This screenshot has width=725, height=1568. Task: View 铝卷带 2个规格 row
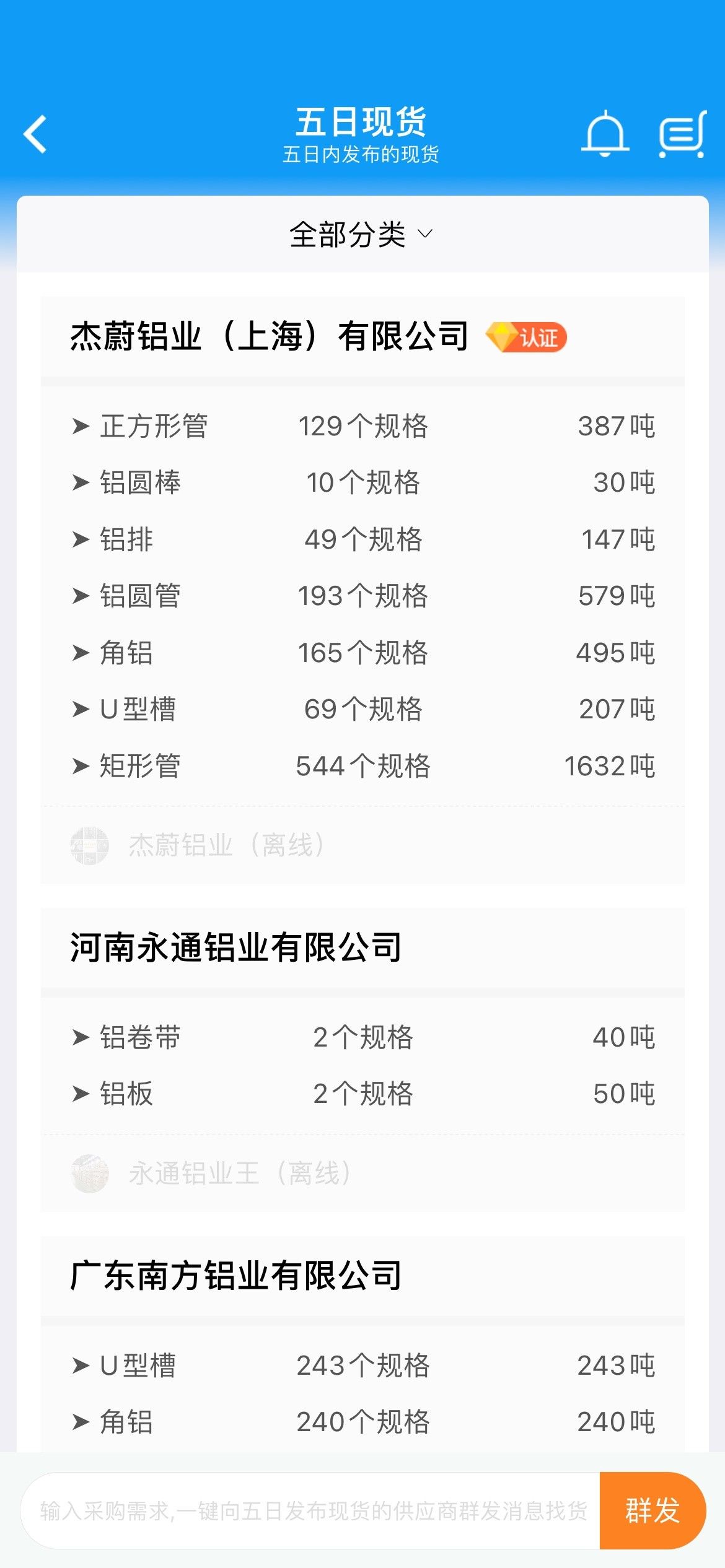362,1037
